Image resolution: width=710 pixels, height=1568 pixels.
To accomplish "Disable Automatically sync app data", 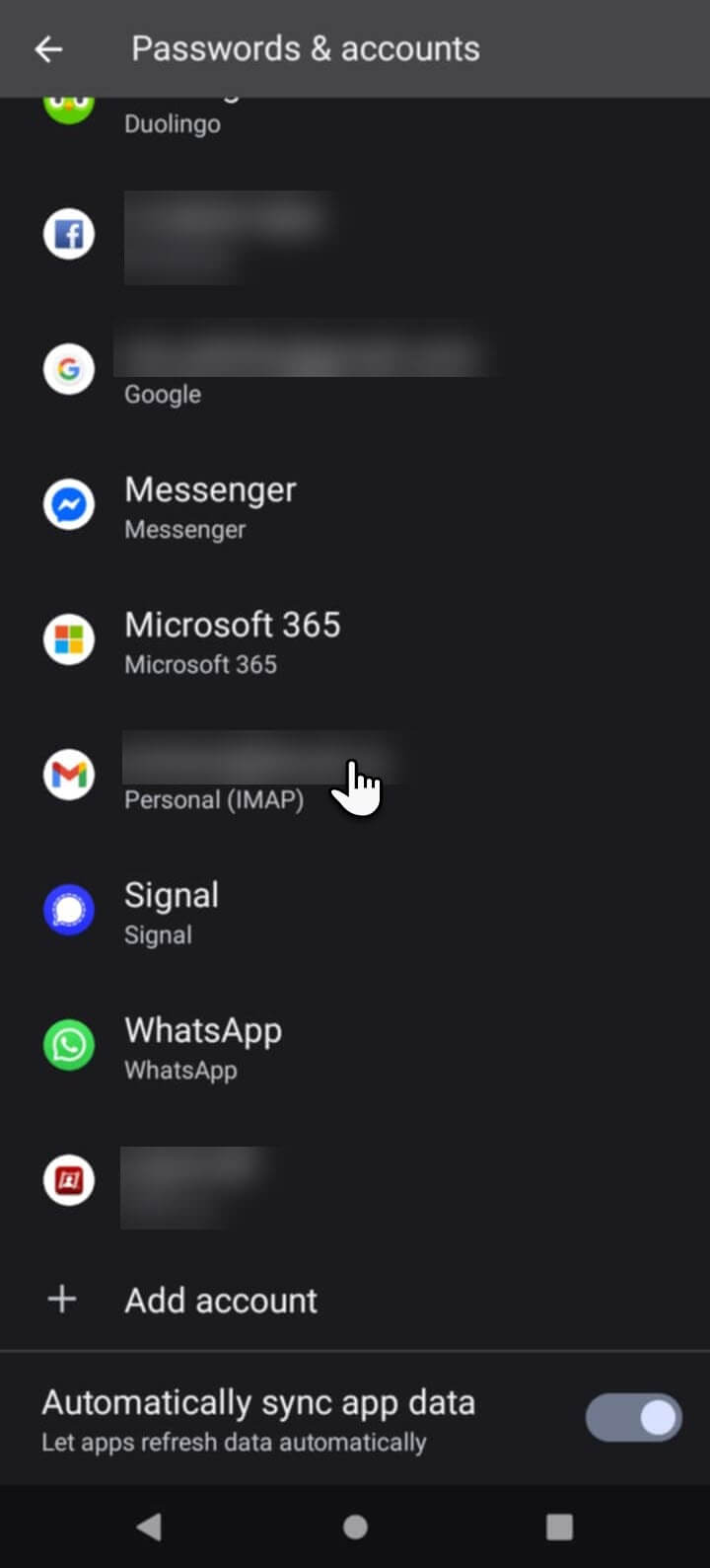I will tap(633, 1419).
